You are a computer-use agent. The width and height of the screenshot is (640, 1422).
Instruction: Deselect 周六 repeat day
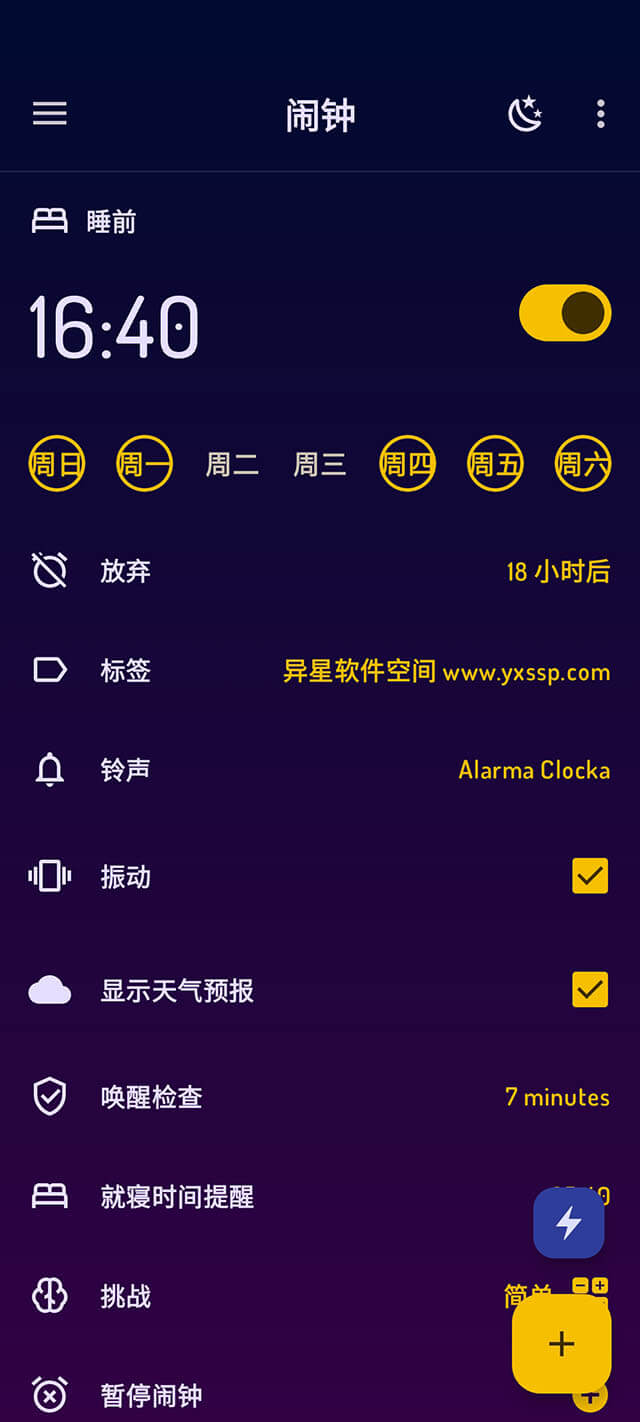[583, 464]
